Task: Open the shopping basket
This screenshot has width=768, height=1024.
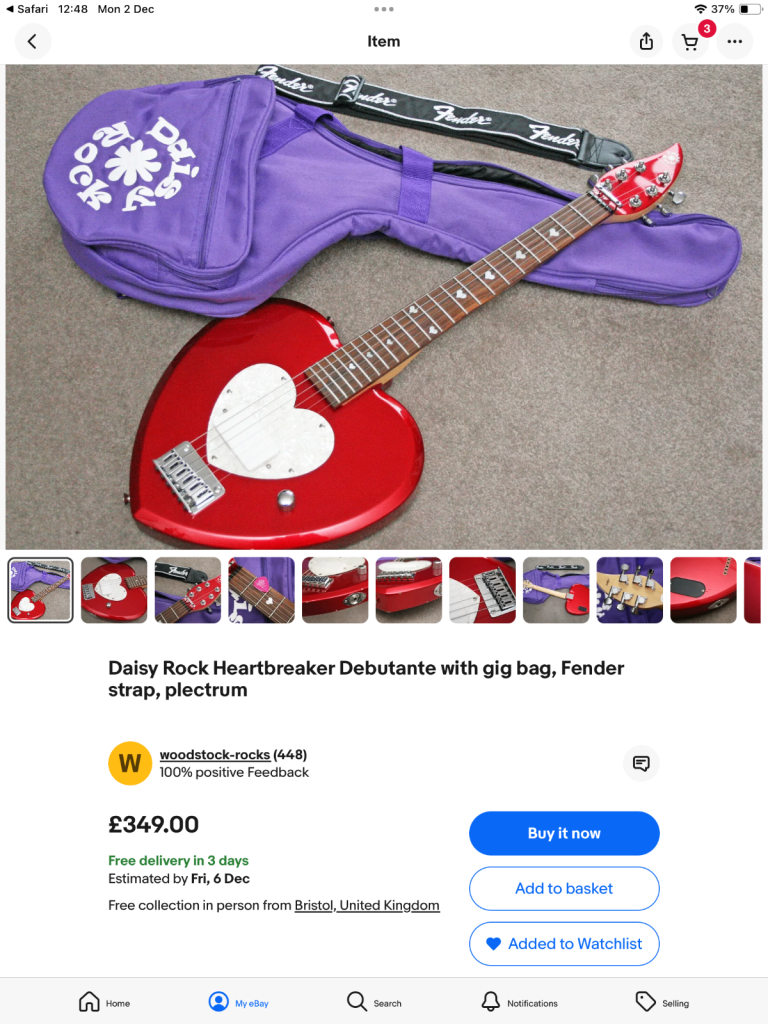Action: tap(690, 41)
